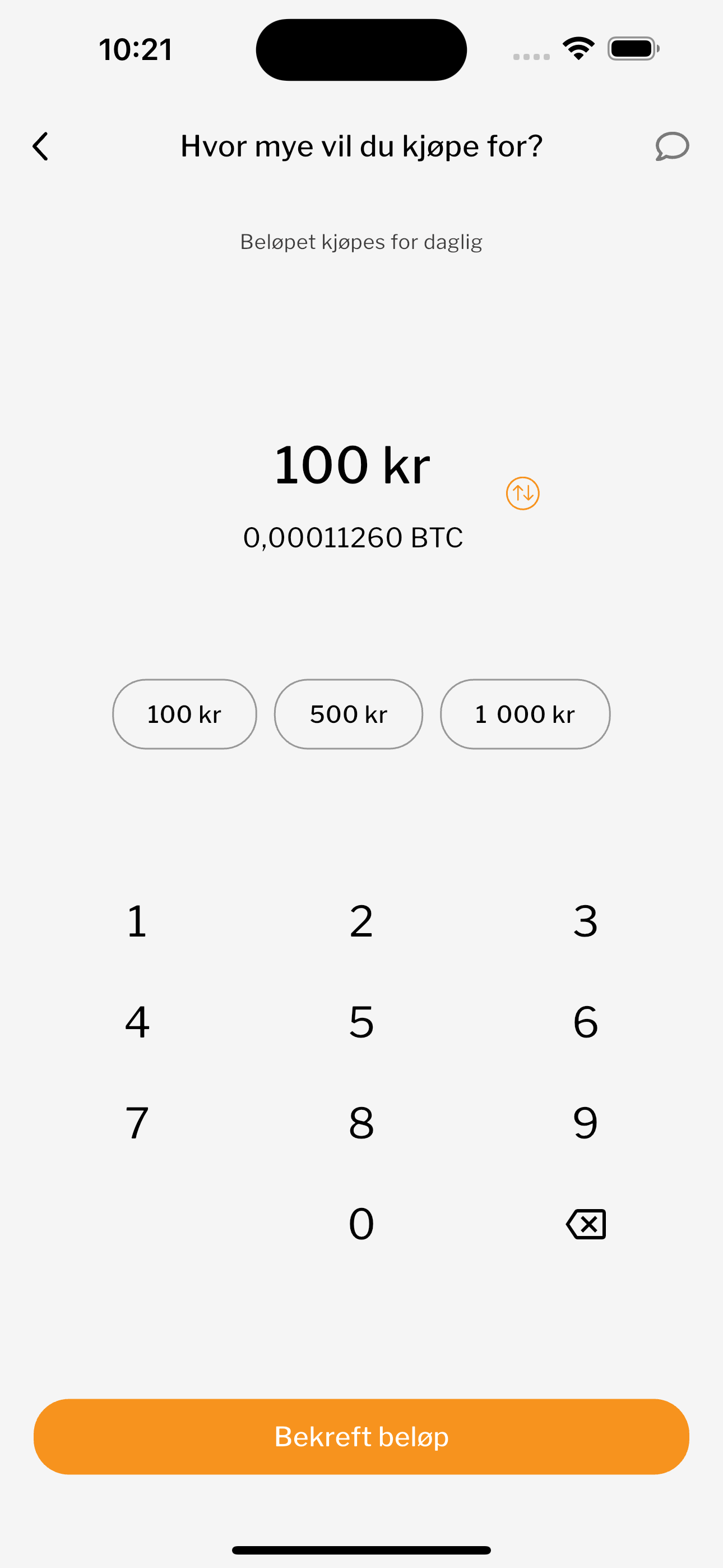Enter digit 4 on the keypad
The width and height of the screenshot is (723, 1568).
(x=137, y=1022)
